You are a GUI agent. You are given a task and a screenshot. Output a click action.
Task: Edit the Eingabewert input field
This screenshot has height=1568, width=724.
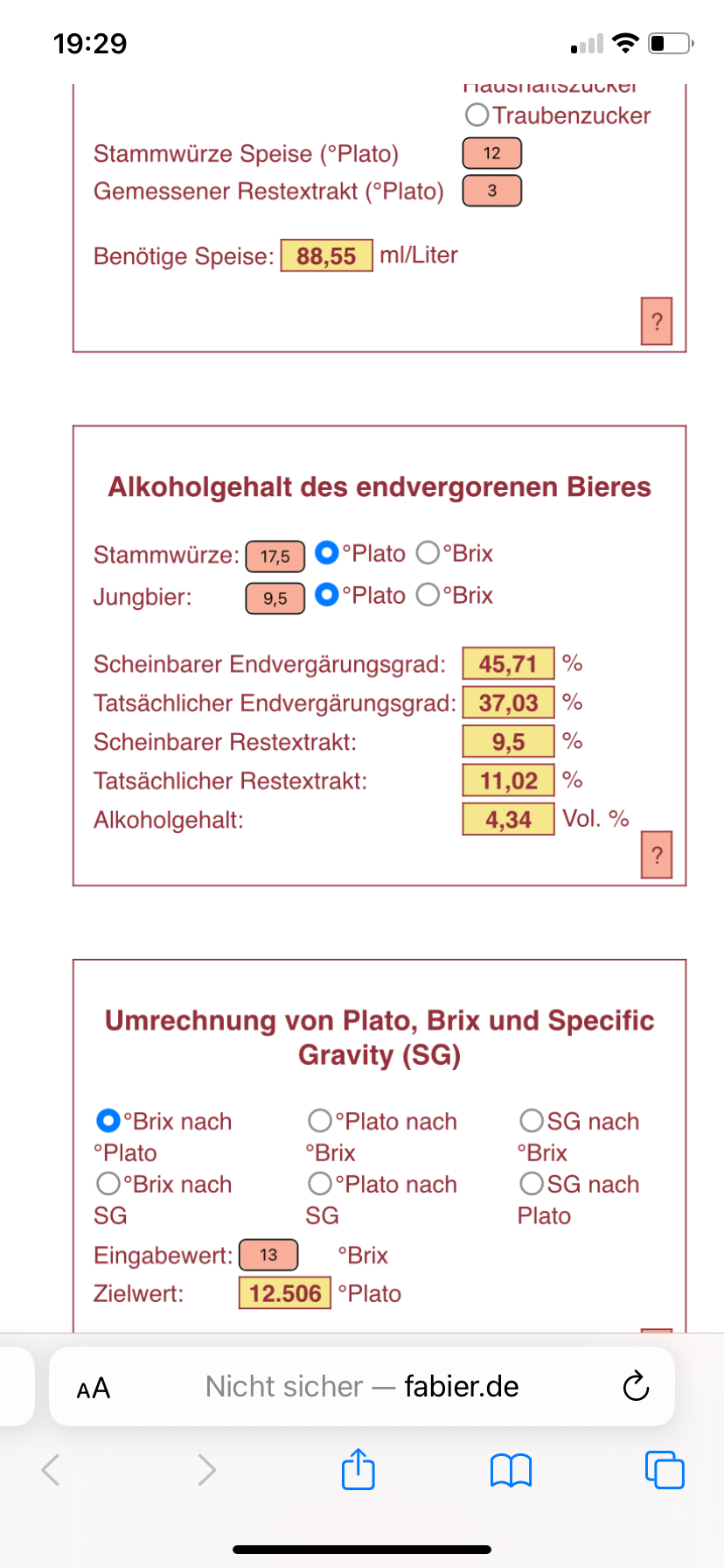tap(268, 1255)
